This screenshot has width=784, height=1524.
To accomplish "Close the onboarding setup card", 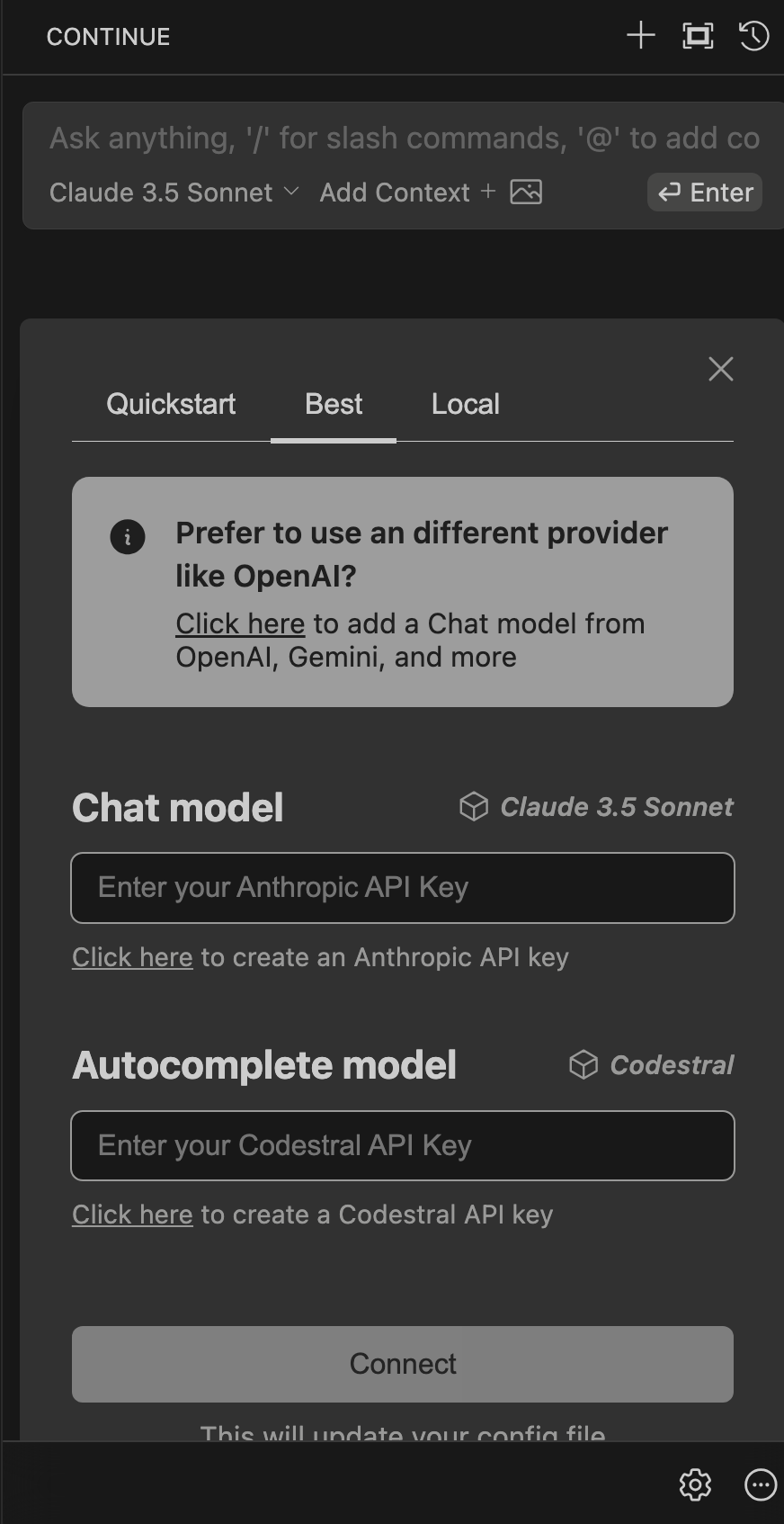I will coord(720,369).
